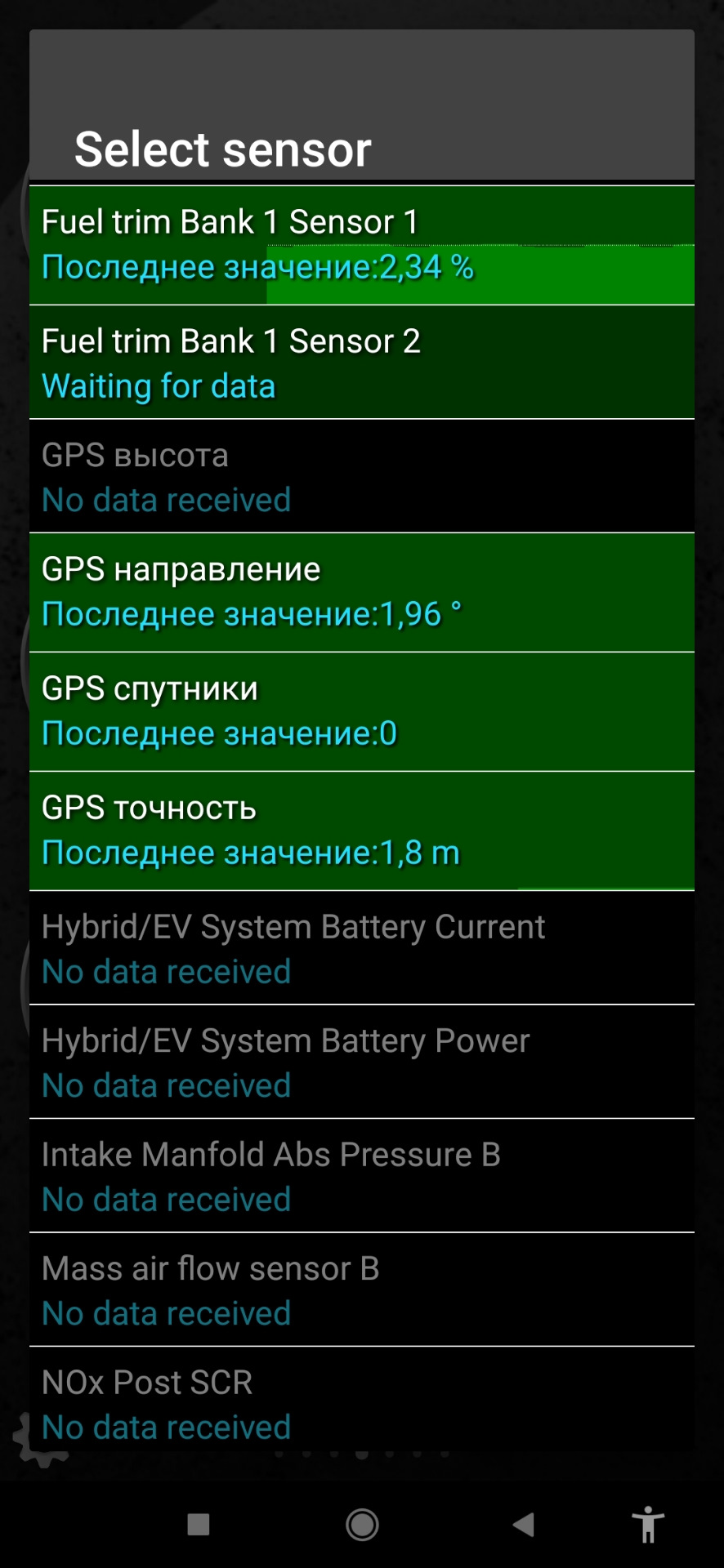Select the GPS точность sensor
The height and width of the screenshot is (1568, 724).
click(361, 831)
